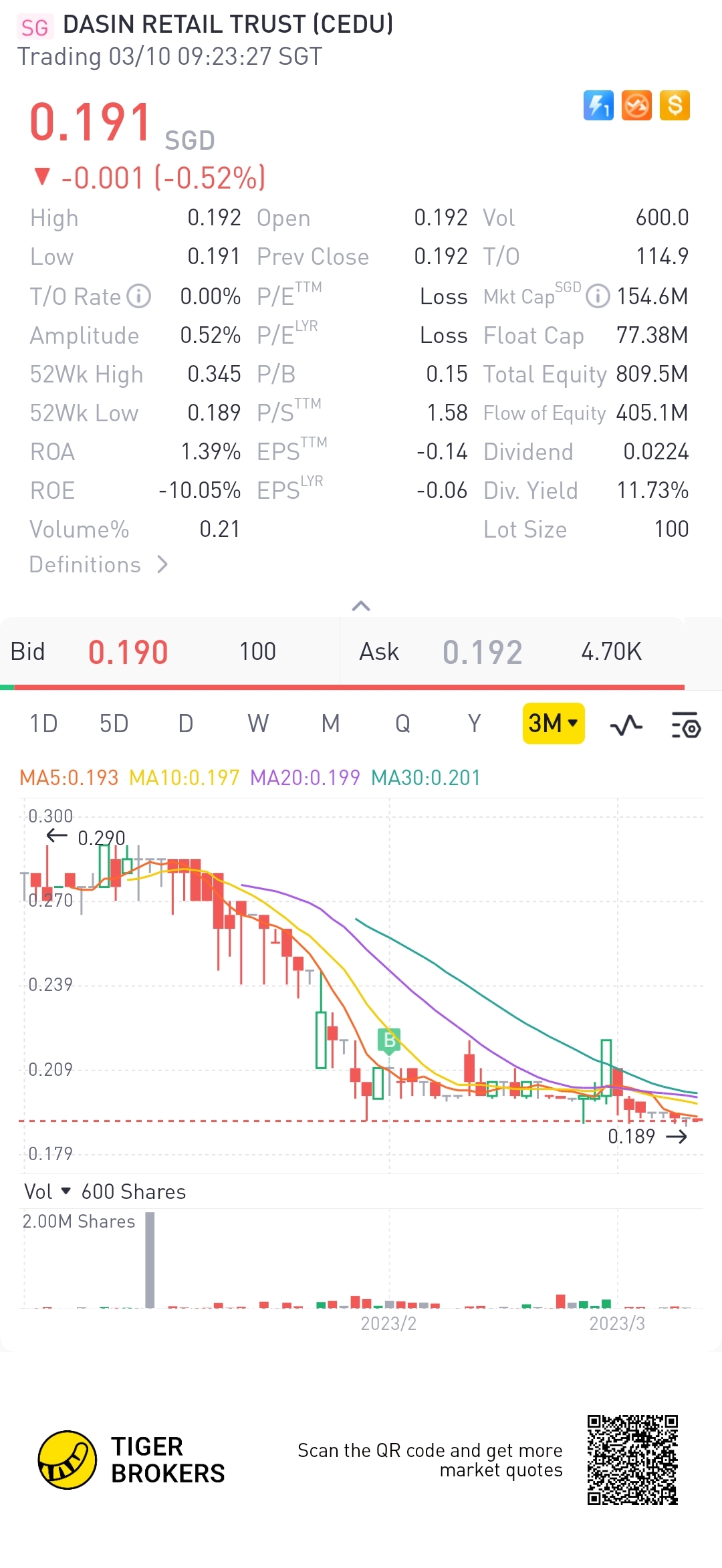Viewport: 722px width, 1568px height.
Task: Tap the Mkt Cap info icon
Action: point(598,296)
